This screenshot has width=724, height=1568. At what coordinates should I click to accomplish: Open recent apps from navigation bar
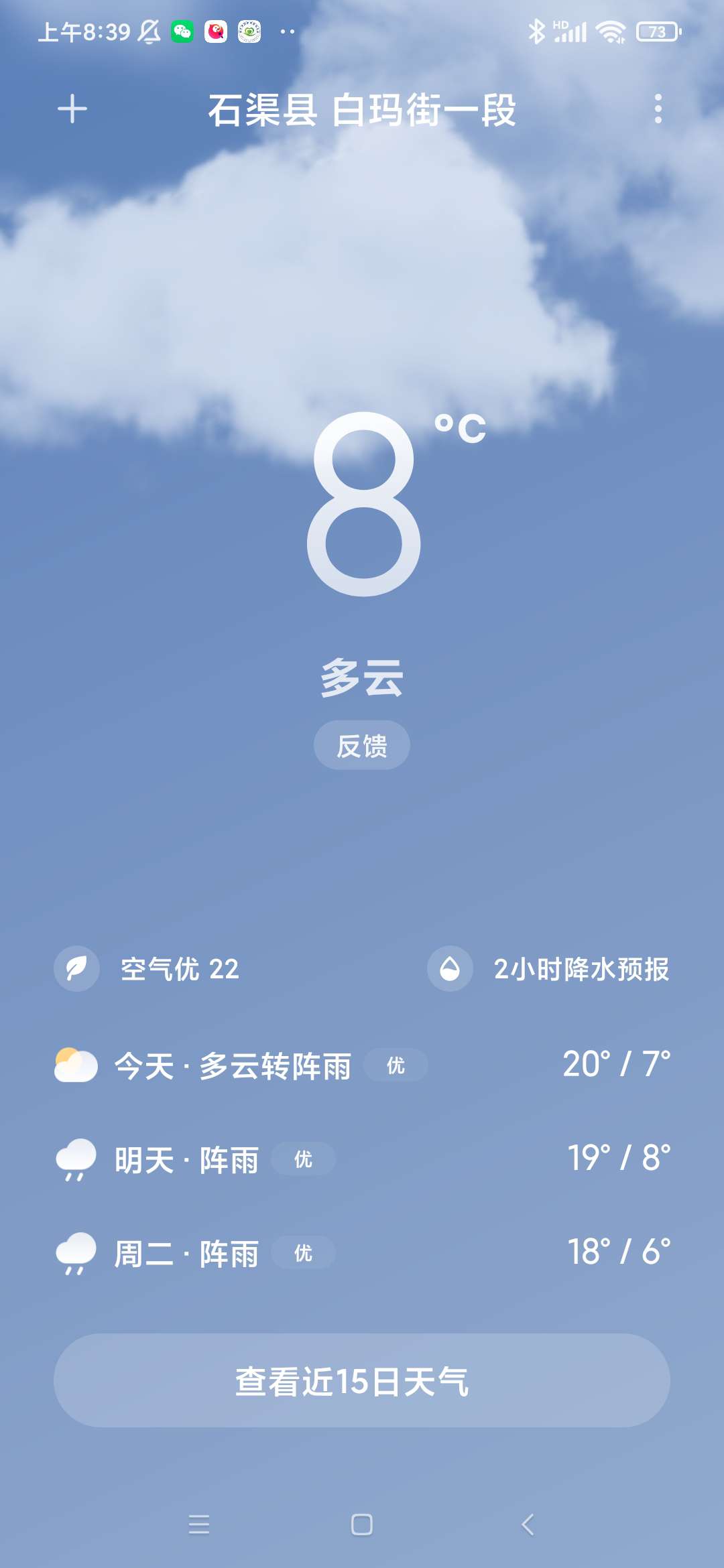[x=199, y=1525]
